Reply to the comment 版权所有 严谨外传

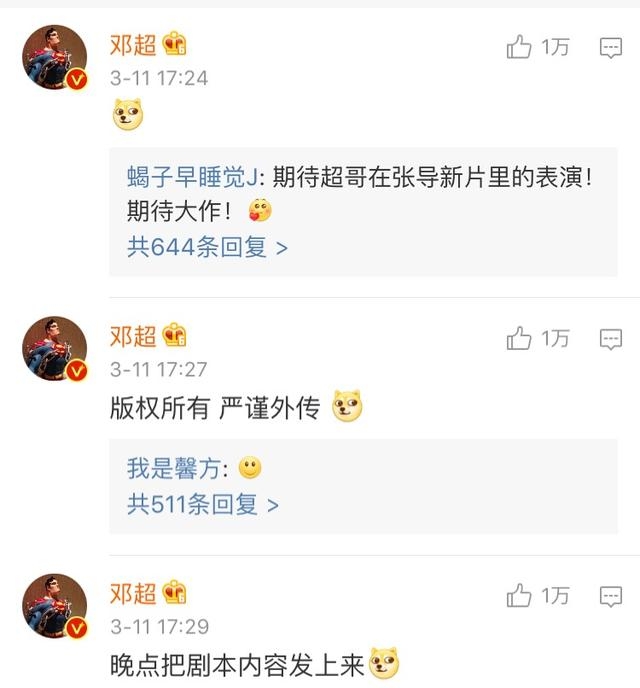[x=610, y=339]
